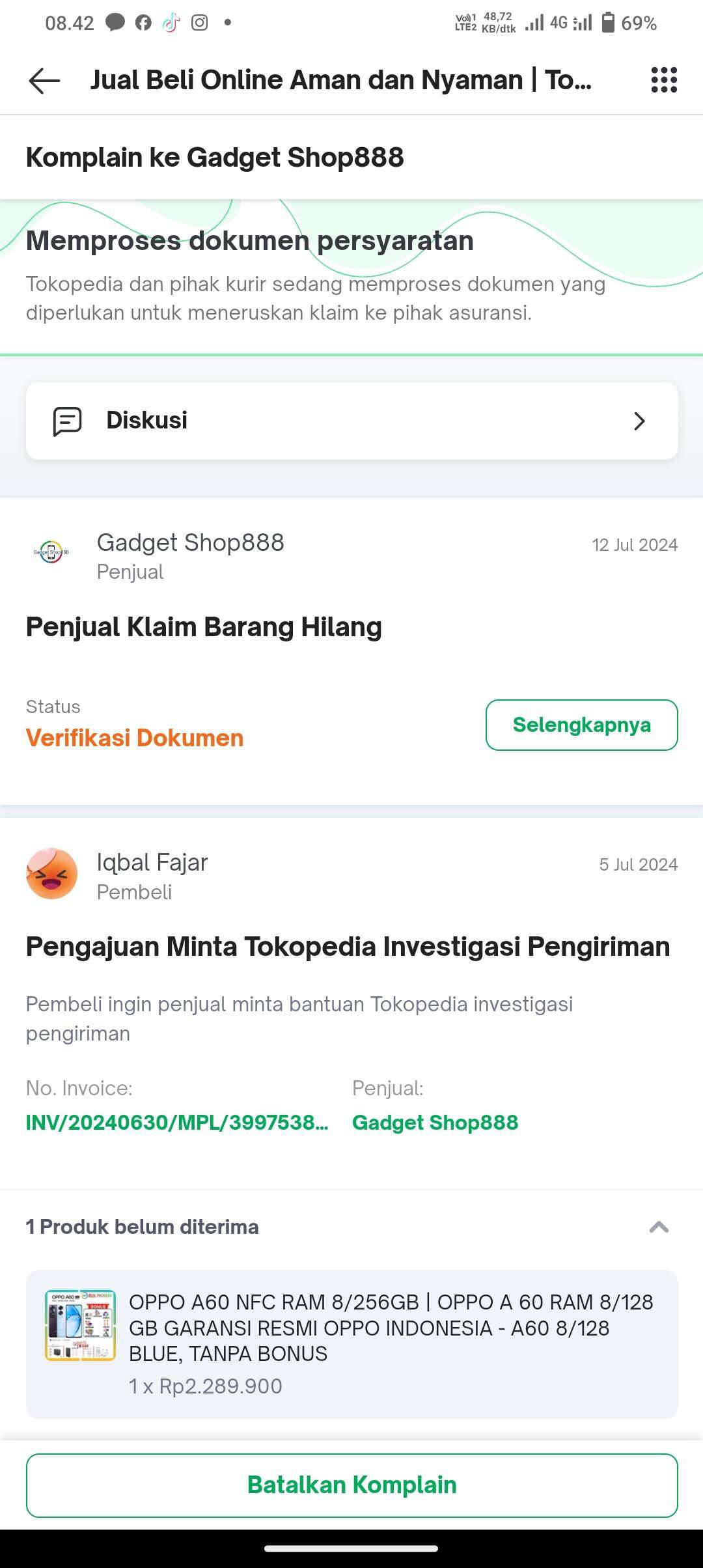Screen dimensions: 703x1568
Task: Open the OPPO A60 product card
Action: pyautogui.click(x=351, y=1344)
